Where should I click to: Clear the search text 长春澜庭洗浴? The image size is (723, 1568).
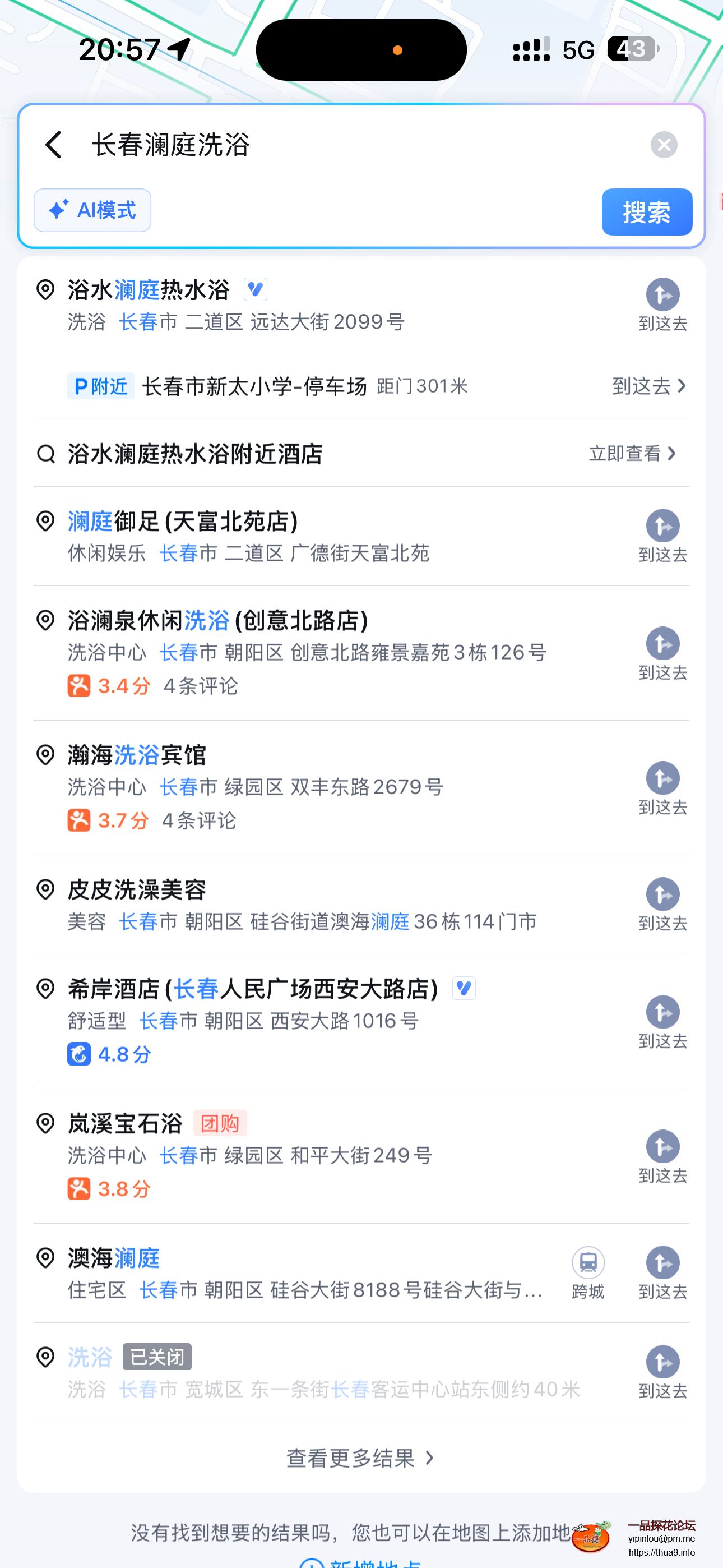coord(664,145)
